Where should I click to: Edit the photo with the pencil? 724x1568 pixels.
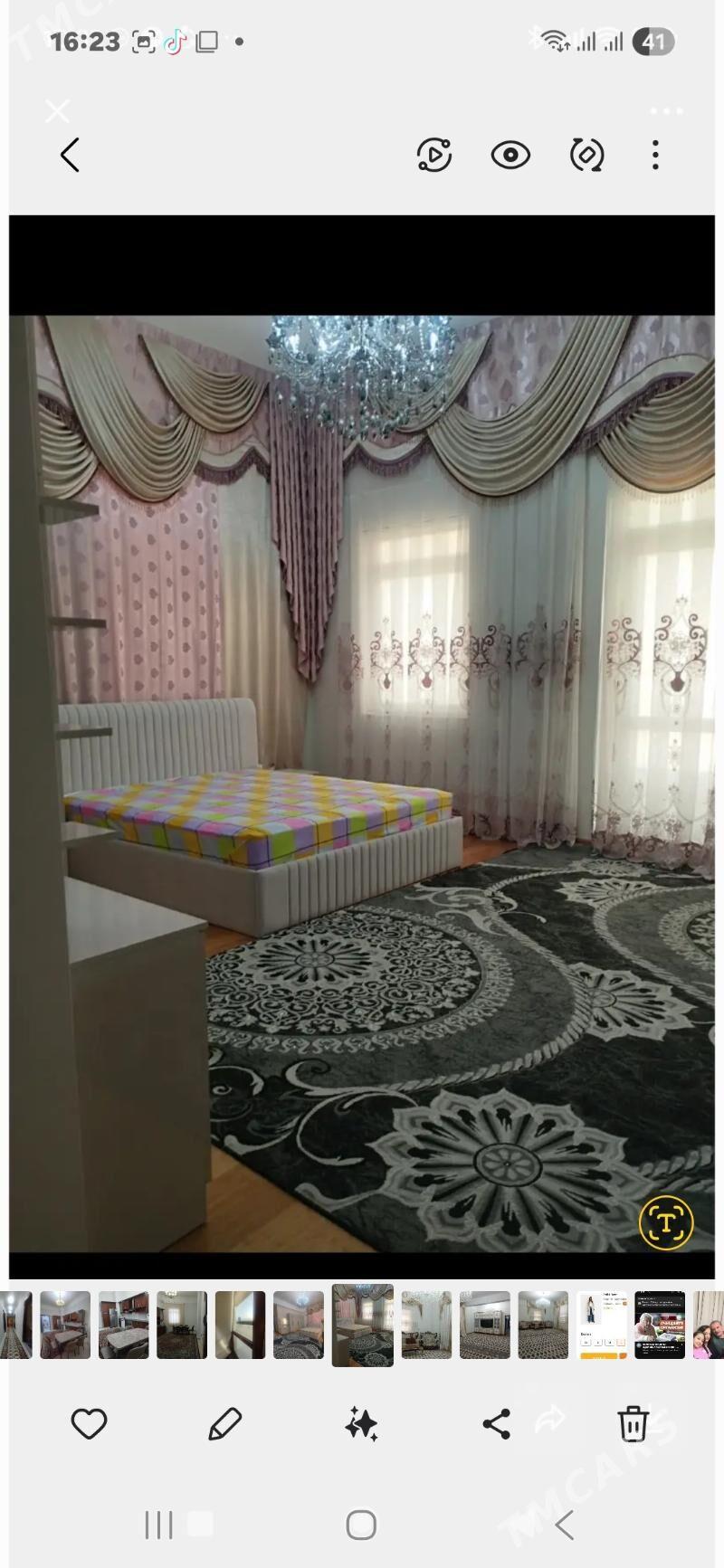[x=224, y=1424]
